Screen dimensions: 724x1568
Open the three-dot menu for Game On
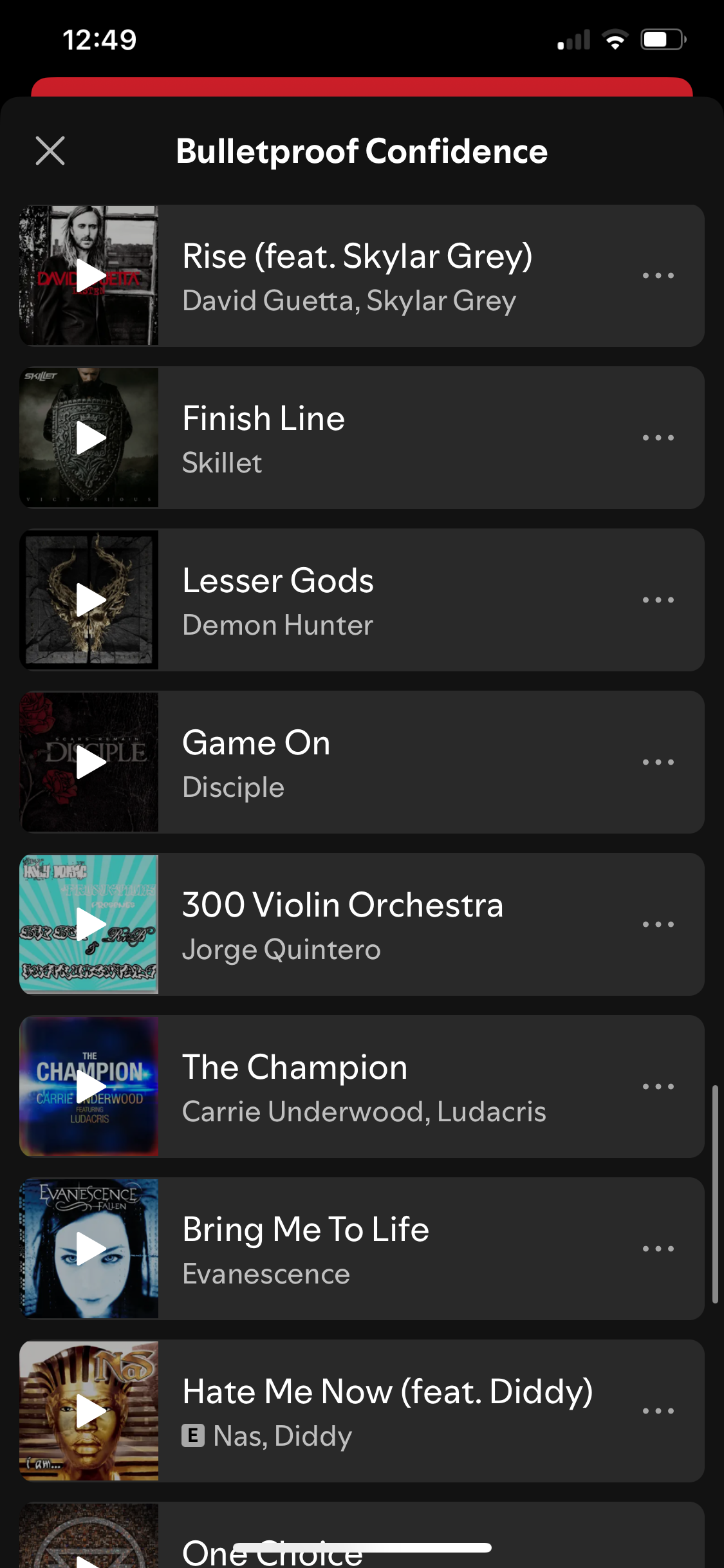(x=658, y=762)
